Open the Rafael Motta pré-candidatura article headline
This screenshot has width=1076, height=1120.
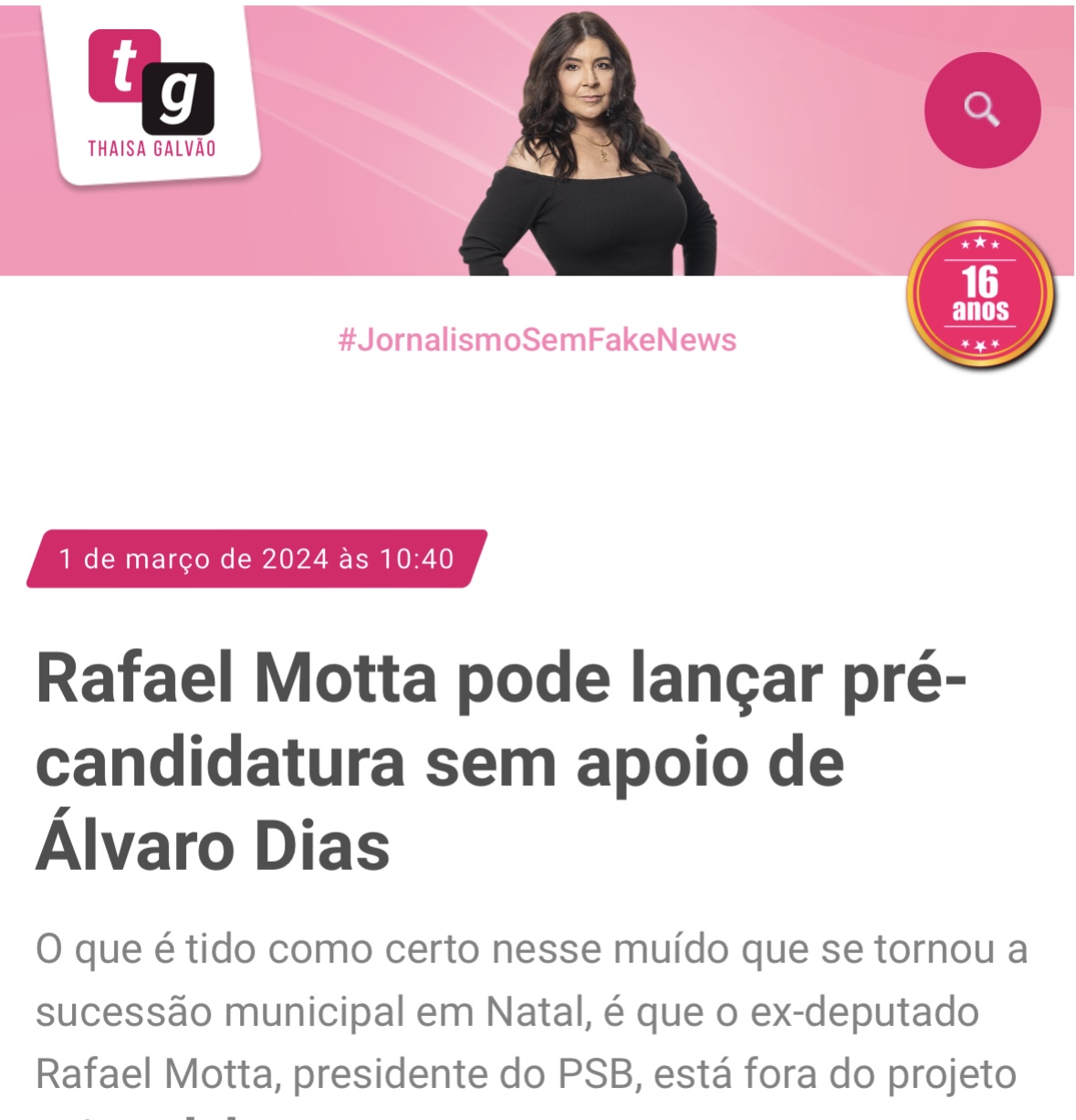coord(500,760)
